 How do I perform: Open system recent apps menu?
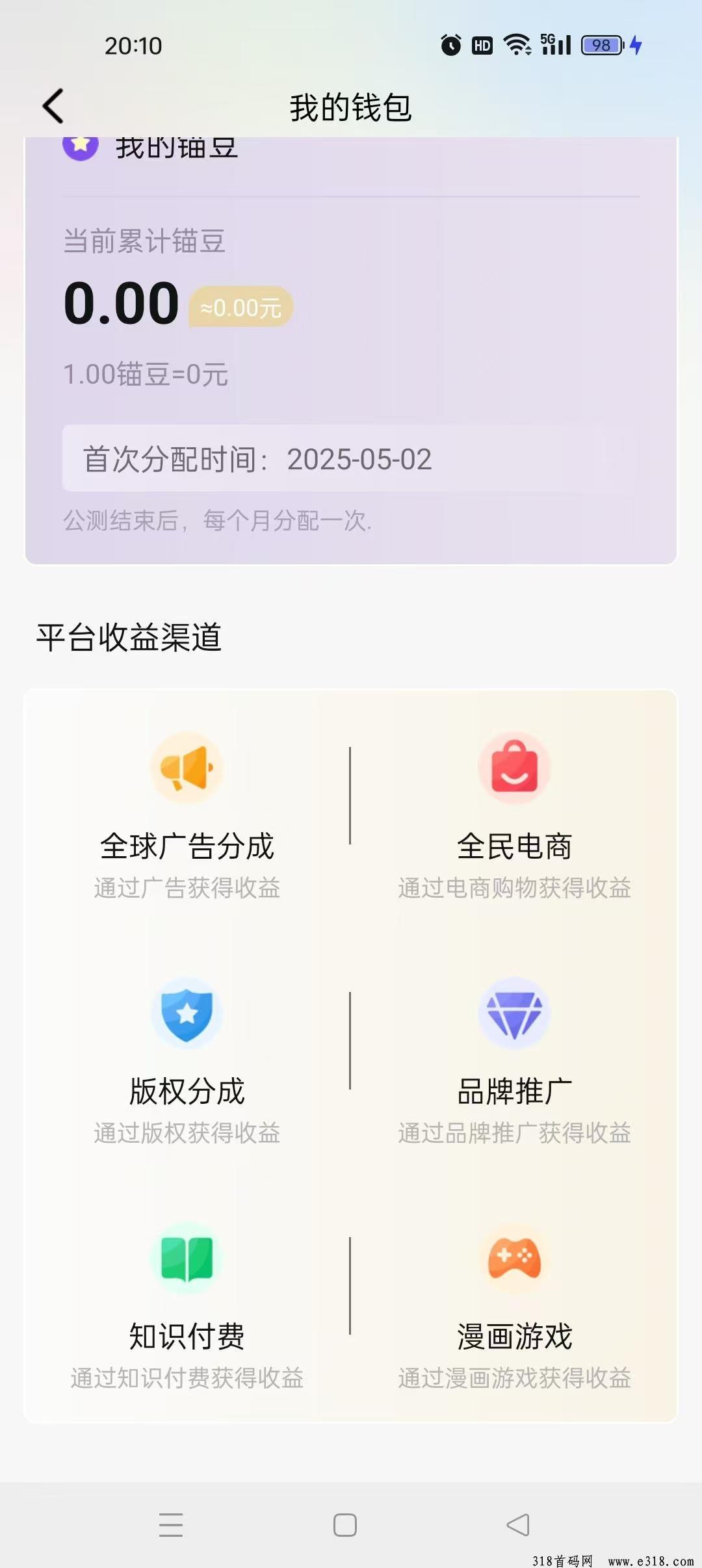click(x=171, y=1525)
